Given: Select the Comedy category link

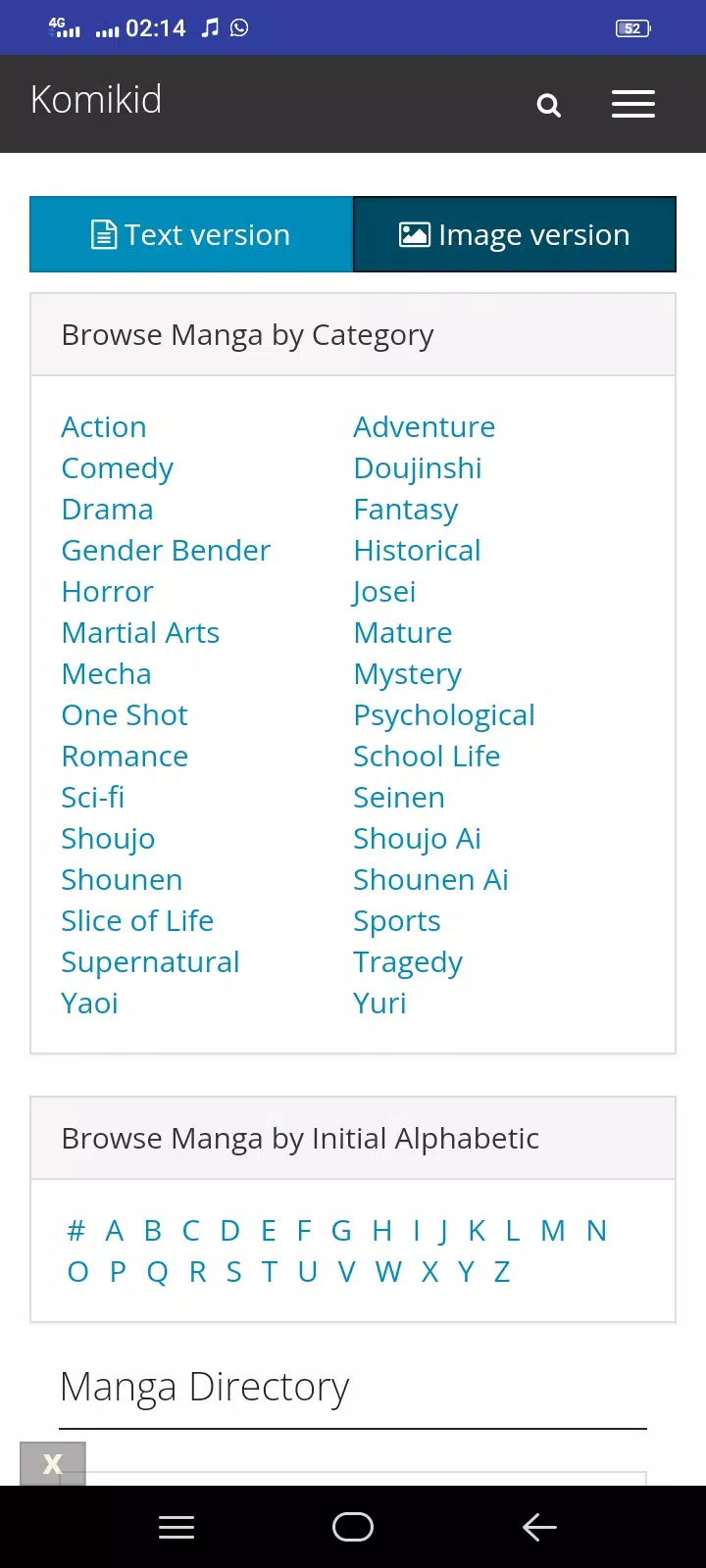Looking at the screenshot, I should (118, 468).
